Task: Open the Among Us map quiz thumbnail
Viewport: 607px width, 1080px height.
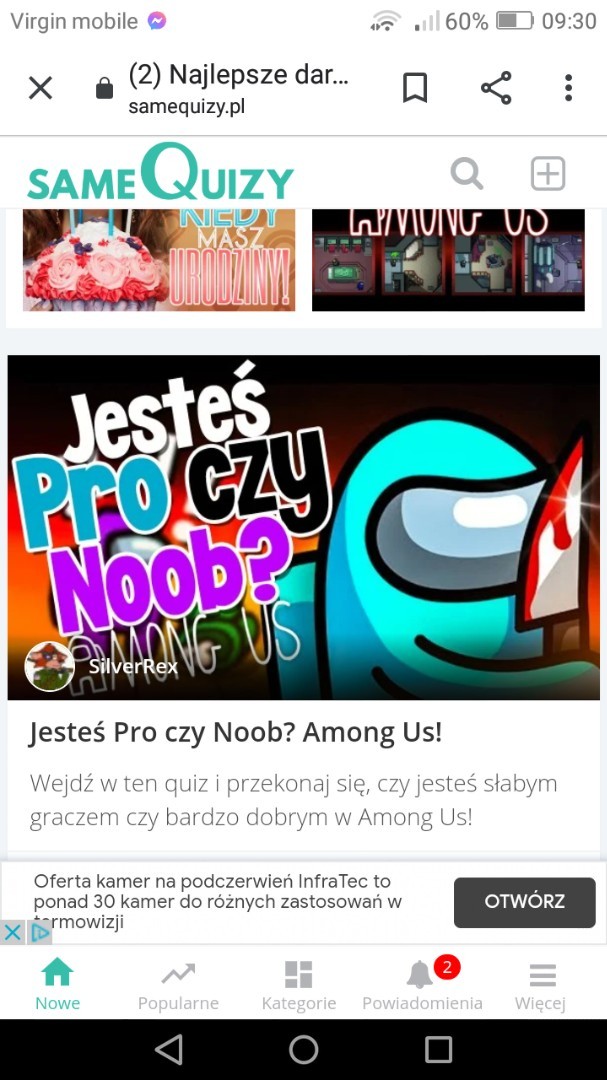Action: [x=448, y=260]
